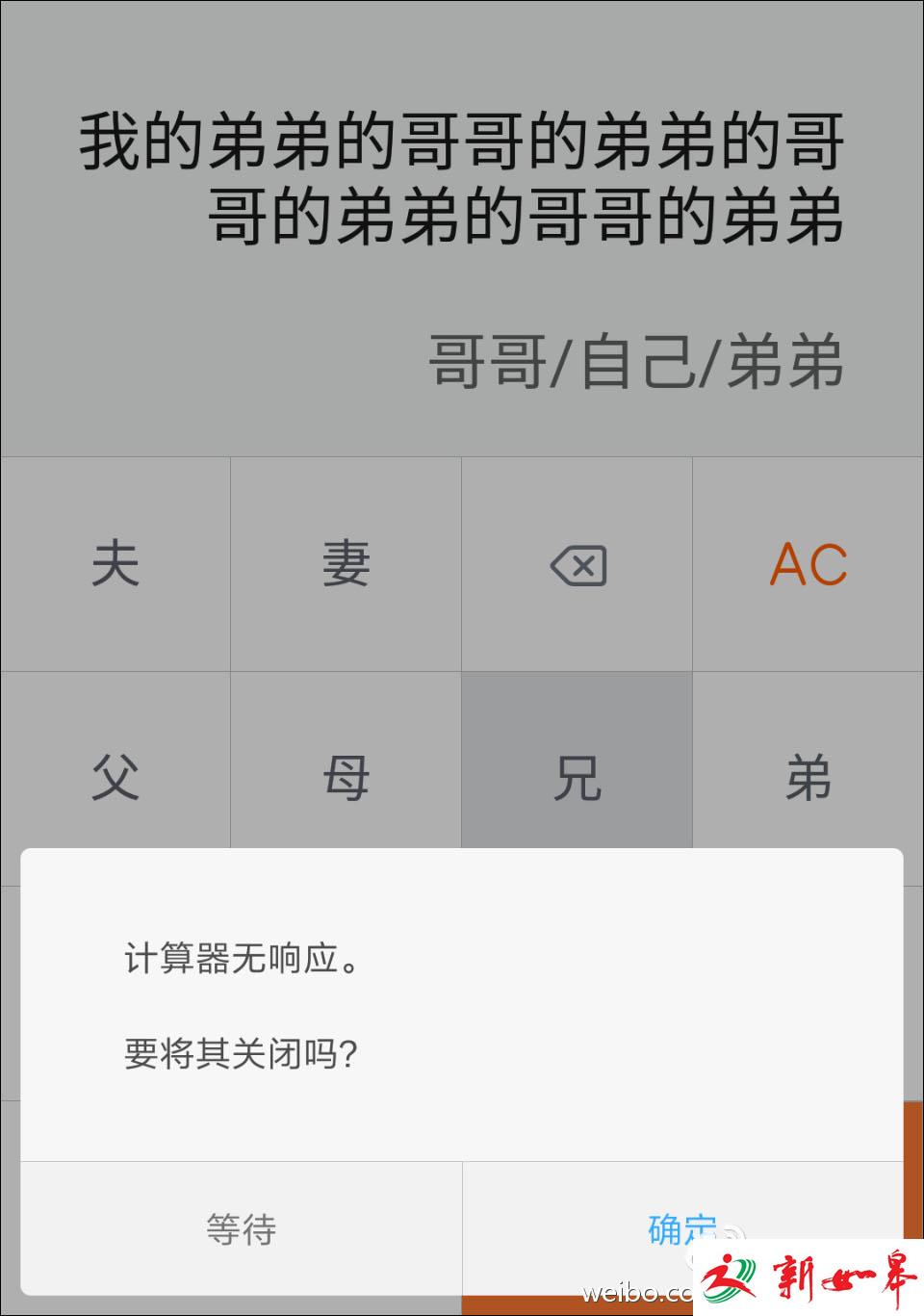924x1316 pixels.
Task: Confirm closing the calculator with 确定
Action: [681, 1228]
